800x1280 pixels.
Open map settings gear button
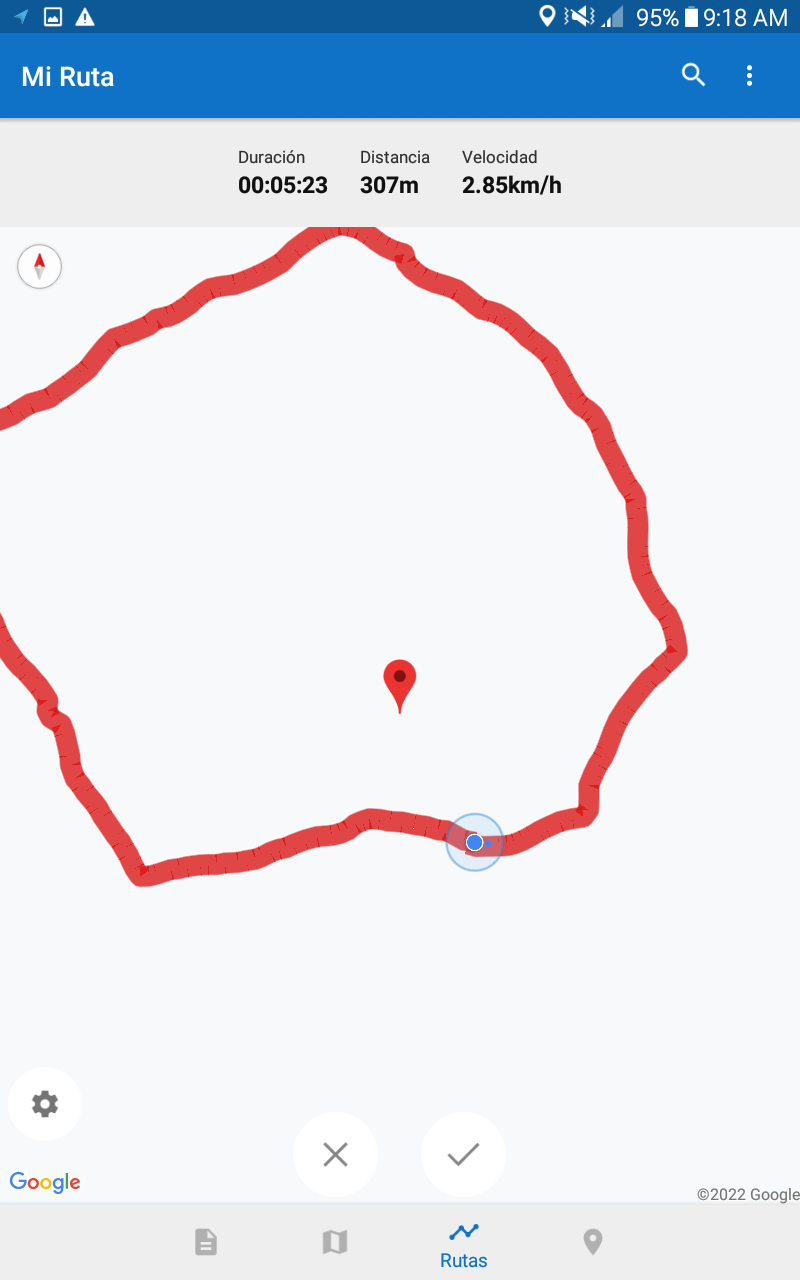45,1104
